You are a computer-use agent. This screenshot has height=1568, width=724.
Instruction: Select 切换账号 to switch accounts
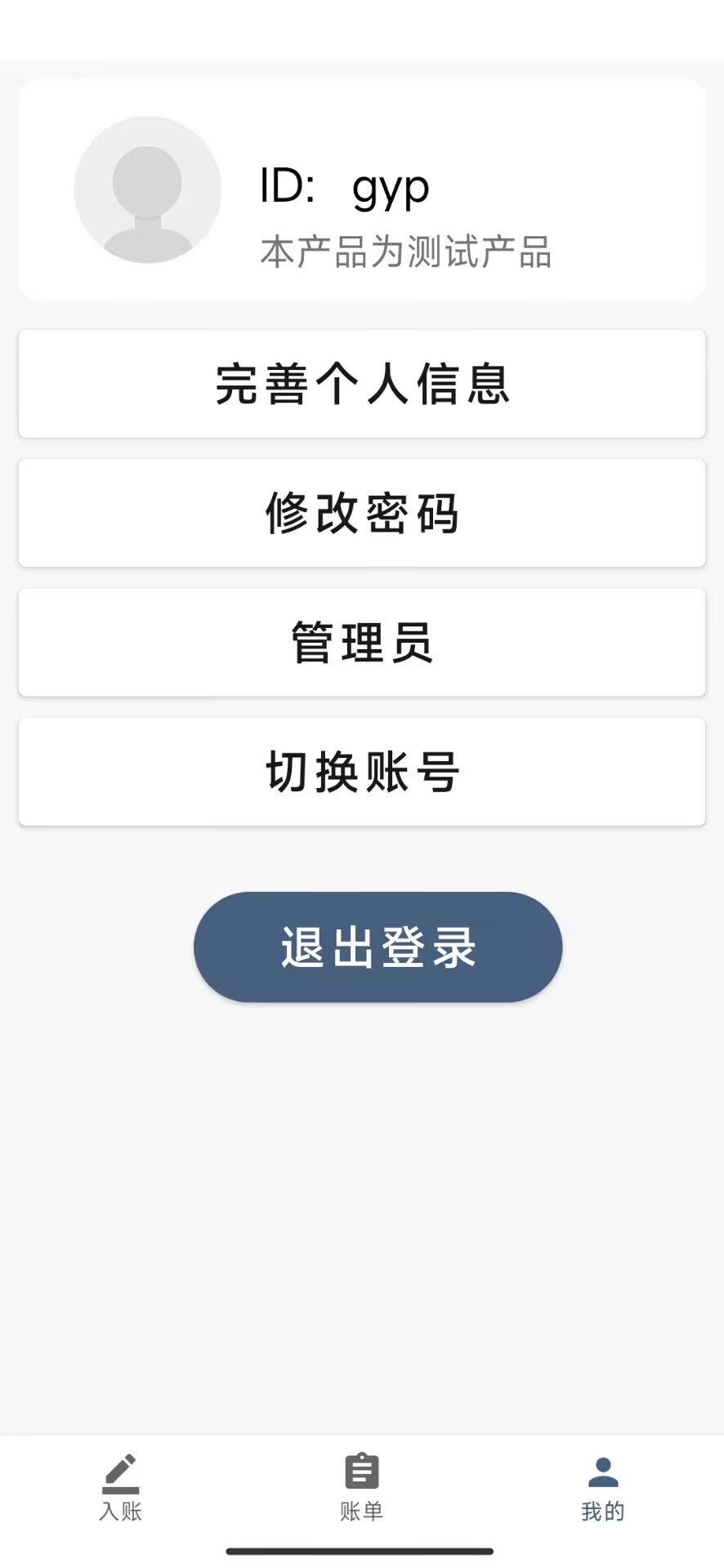362,772
